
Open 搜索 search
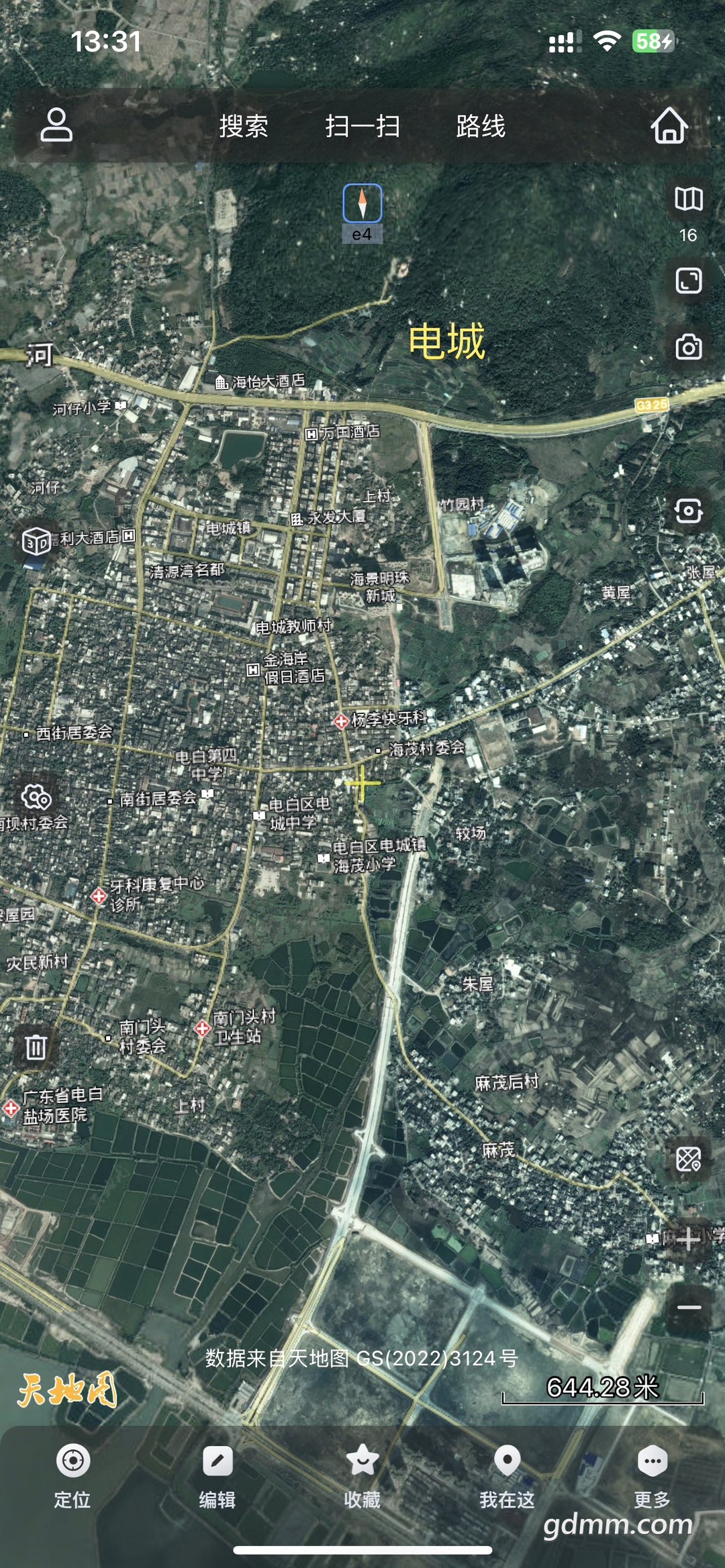(244, 126)
